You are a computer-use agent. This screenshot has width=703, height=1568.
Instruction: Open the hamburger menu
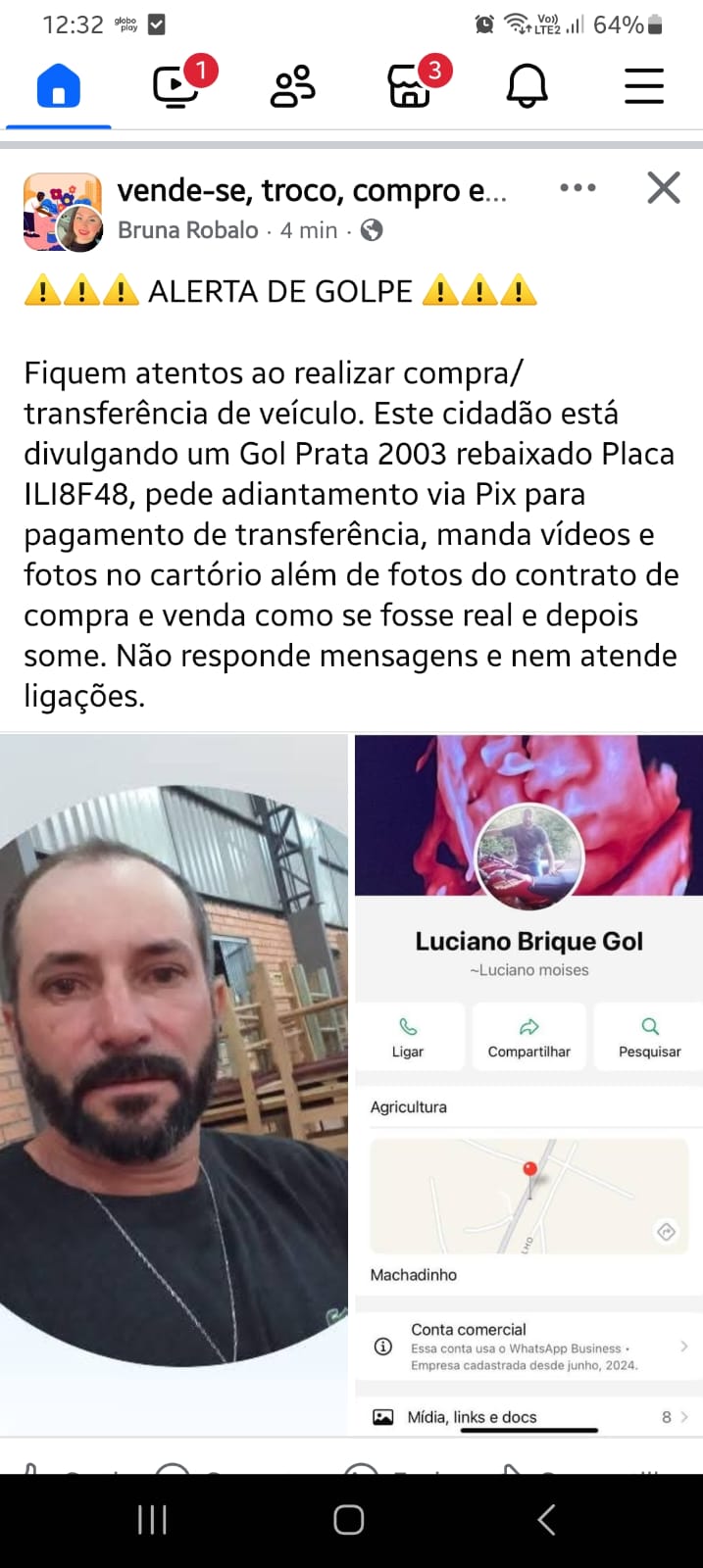point(644,87)
